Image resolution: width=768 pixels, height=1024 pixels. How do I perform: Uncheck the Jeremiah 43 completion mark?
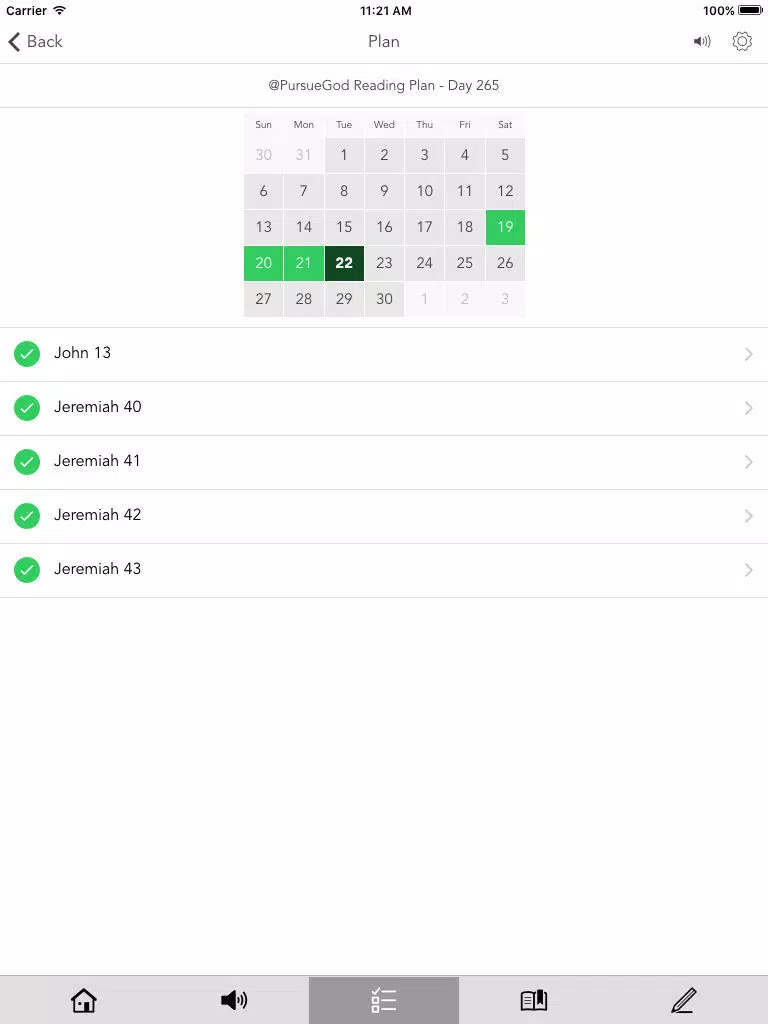point(27,570)
